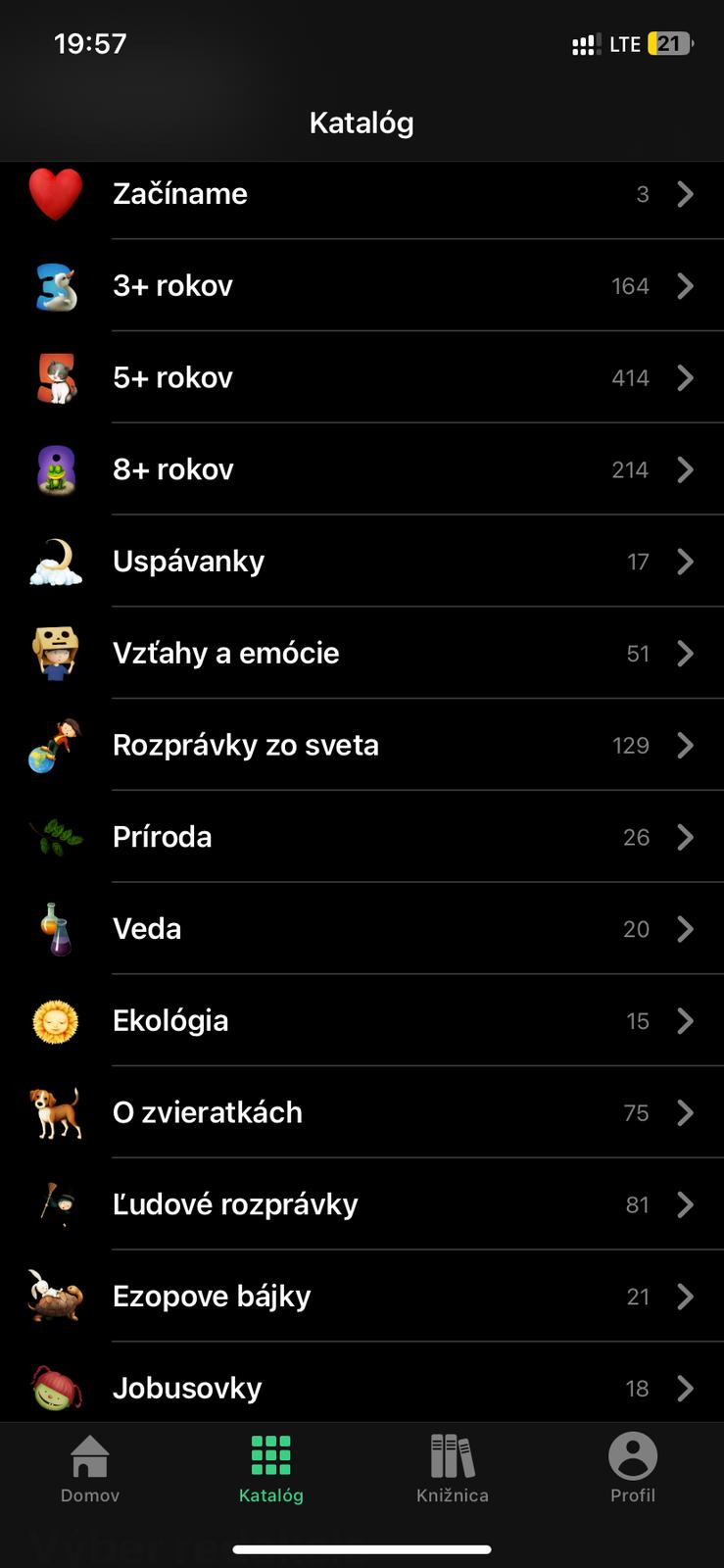Switch to the Knižnica tab
The height and width of the screenshot is (1568, 724).
click(x=453, y=1469)
